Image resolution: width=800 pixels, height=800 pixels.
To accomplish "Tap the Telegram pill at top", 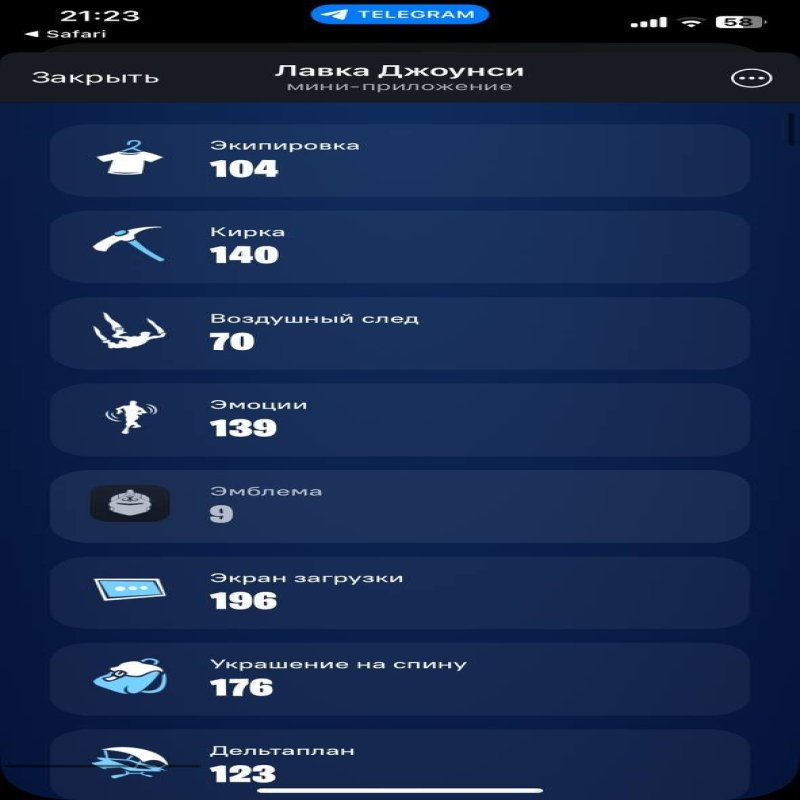I will coord(400,14).
